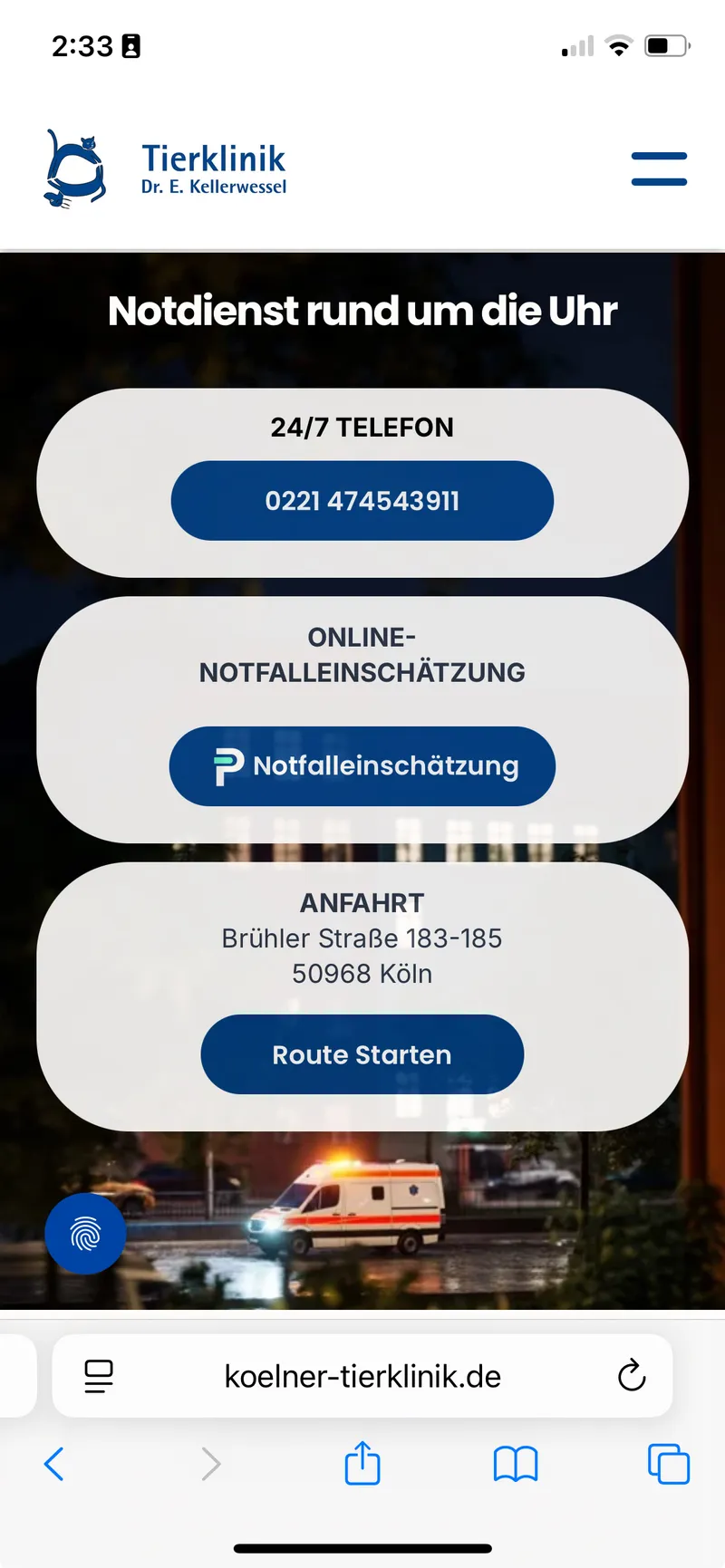
Task: Tap the koelner-tierklinik.de address bar
Action: point(362,1375)
